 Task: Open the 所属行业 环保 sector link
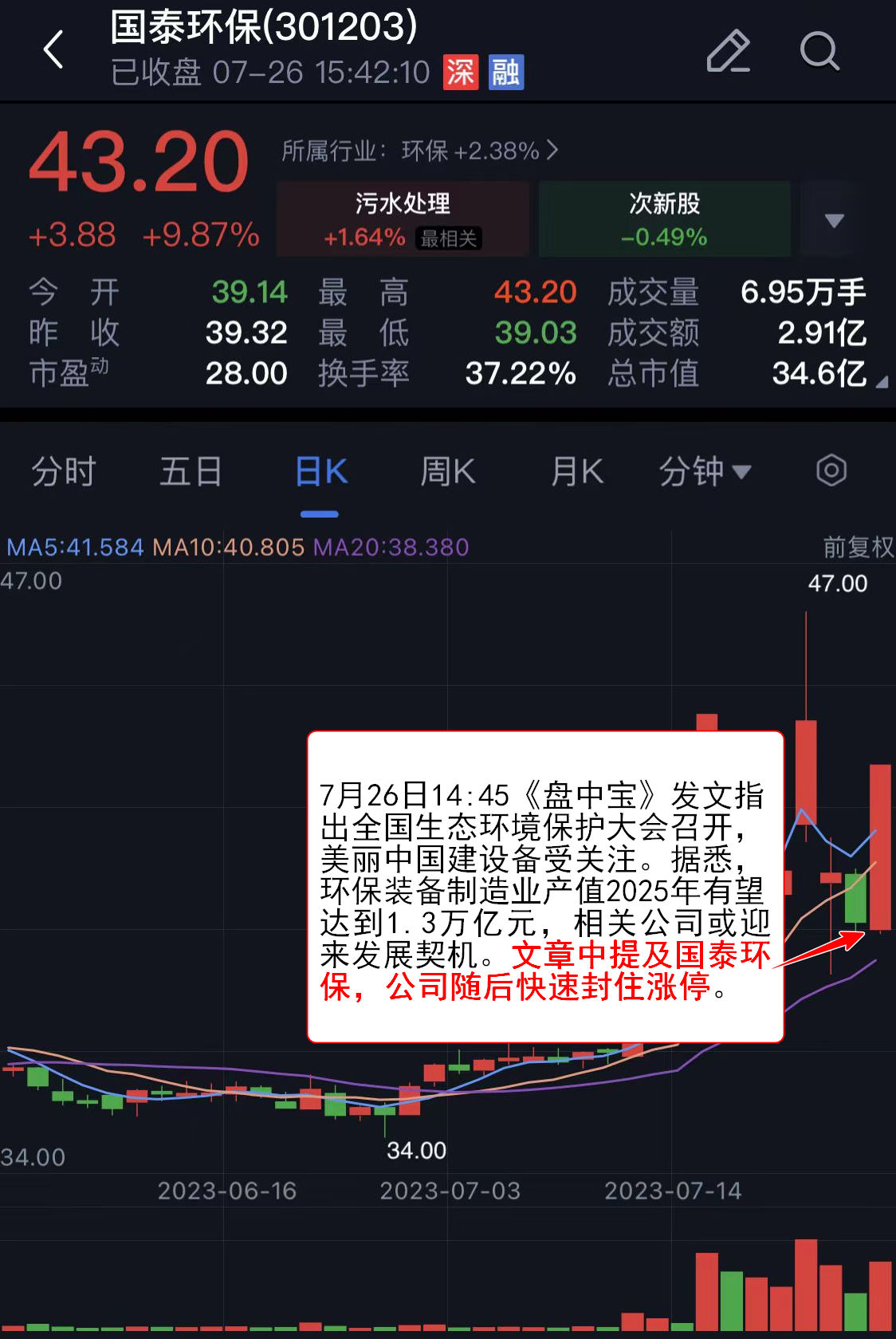click(420, 151)
